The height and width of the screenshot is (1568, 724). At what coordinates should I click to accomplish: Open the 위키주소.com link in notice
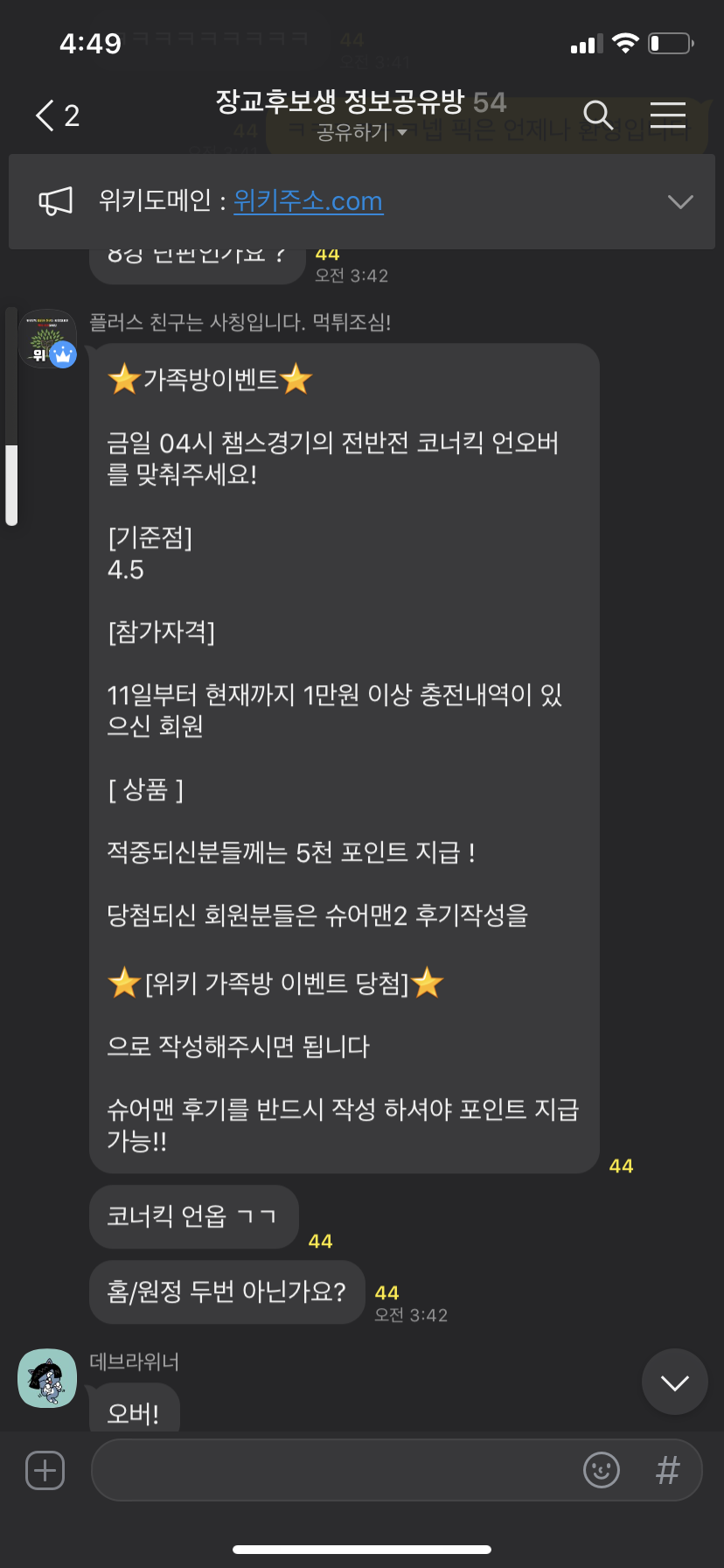308,201
